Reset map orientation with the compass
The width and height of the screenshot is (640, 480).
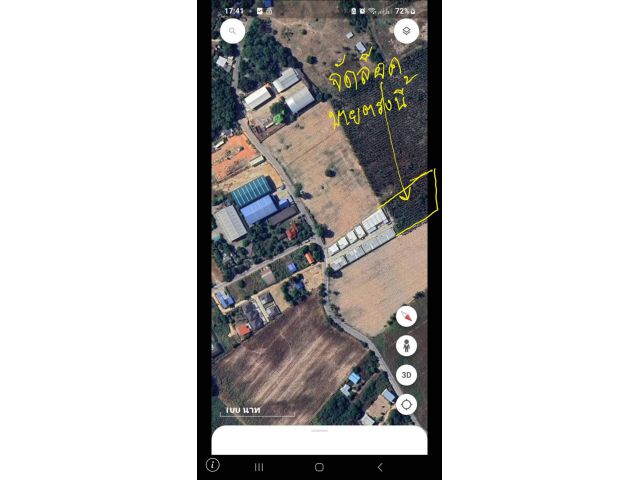406,316
